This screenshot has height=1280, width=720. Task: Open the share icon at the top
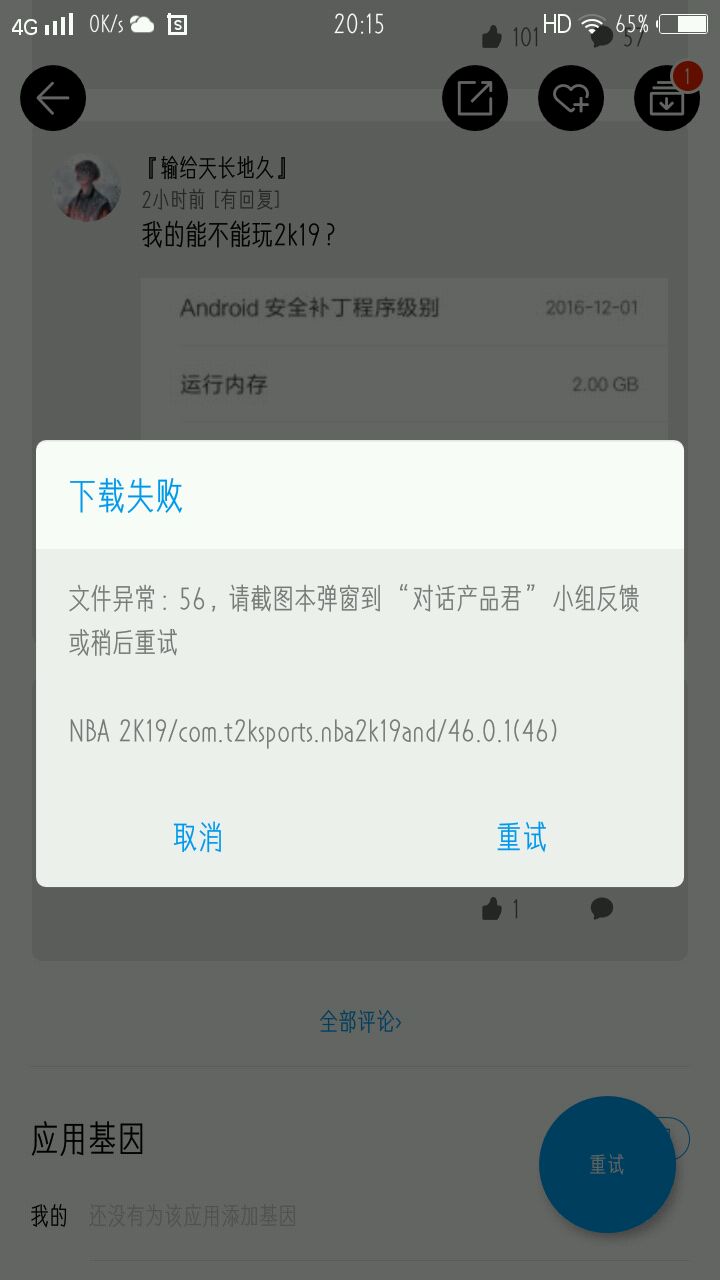point(475,98)
